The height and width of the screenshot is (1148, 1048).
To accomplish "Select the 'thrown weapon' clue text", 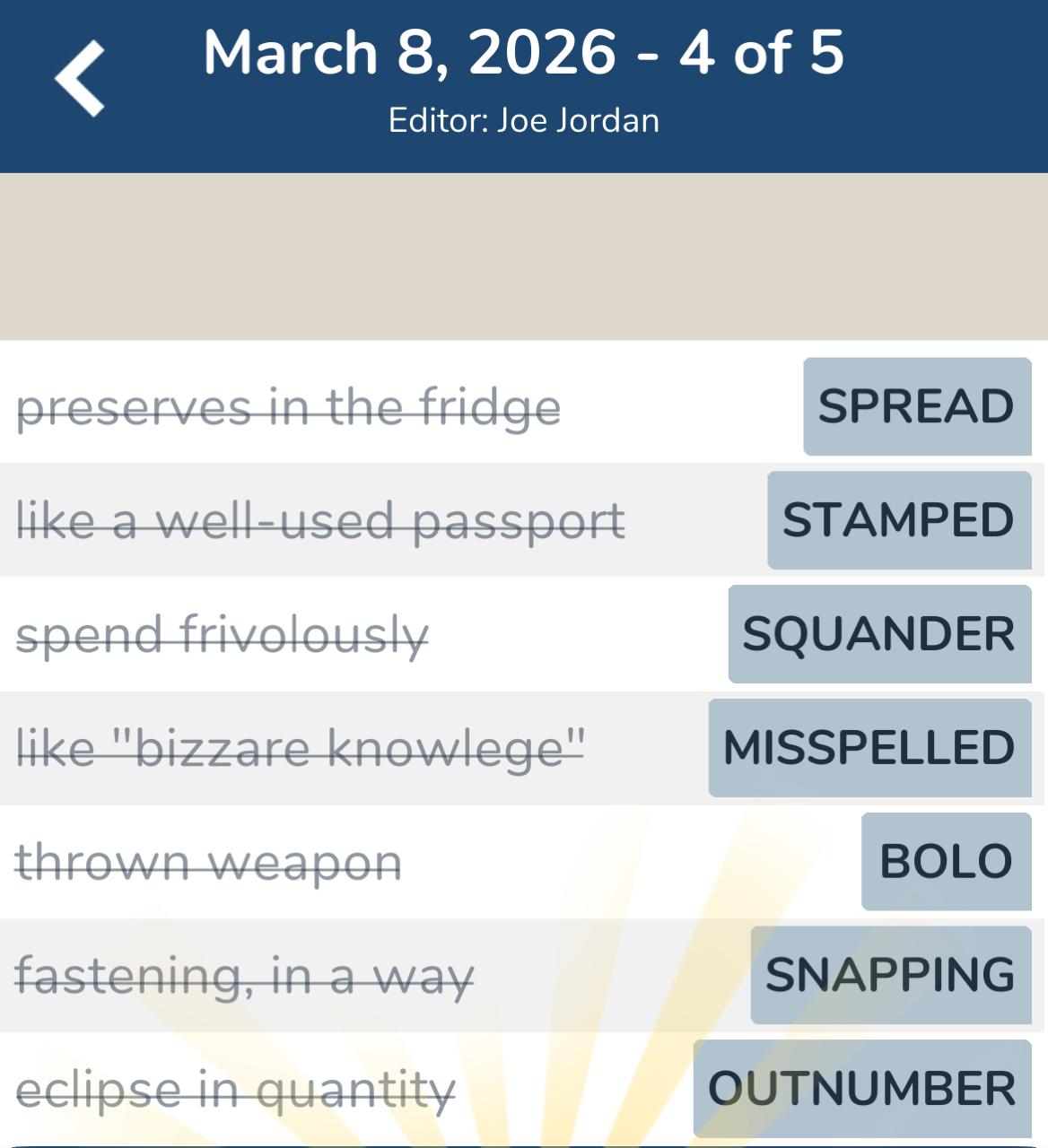I will 210,861.
